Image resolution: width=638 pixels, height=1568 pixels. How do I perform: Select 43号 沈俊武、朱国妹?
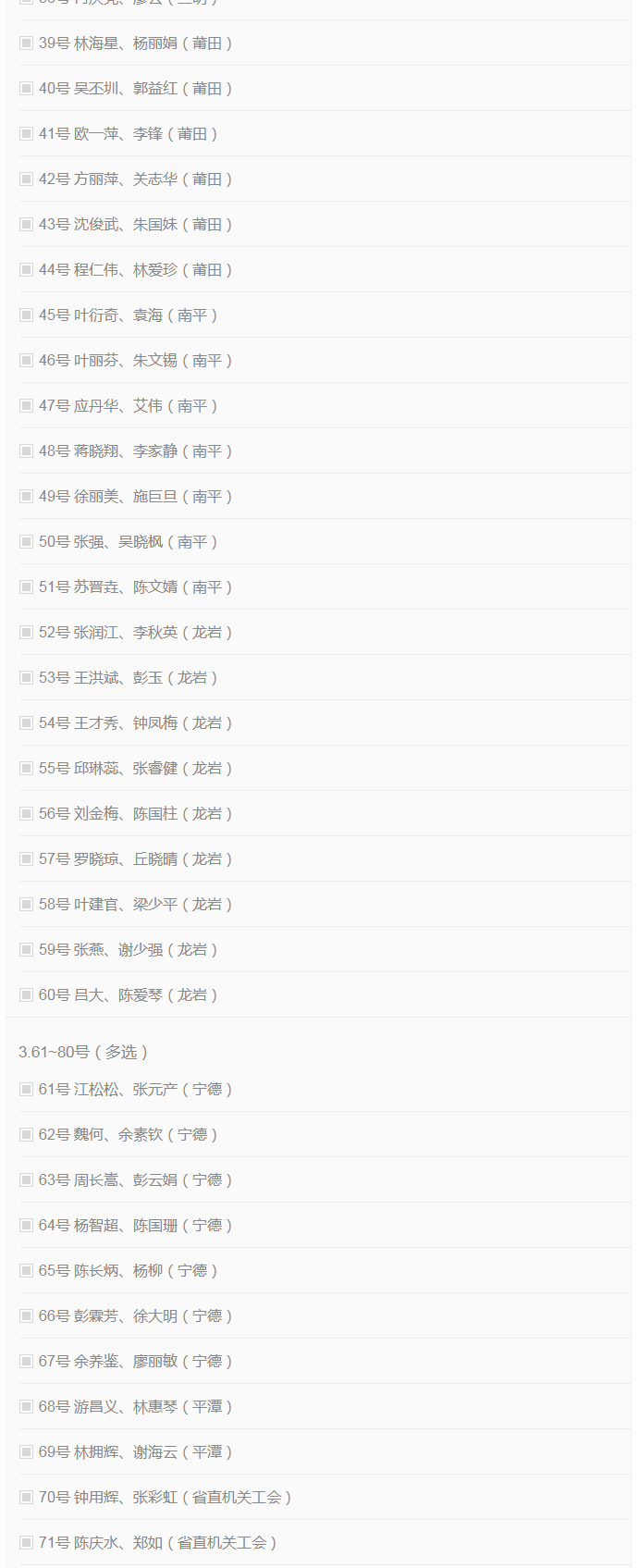26,225
